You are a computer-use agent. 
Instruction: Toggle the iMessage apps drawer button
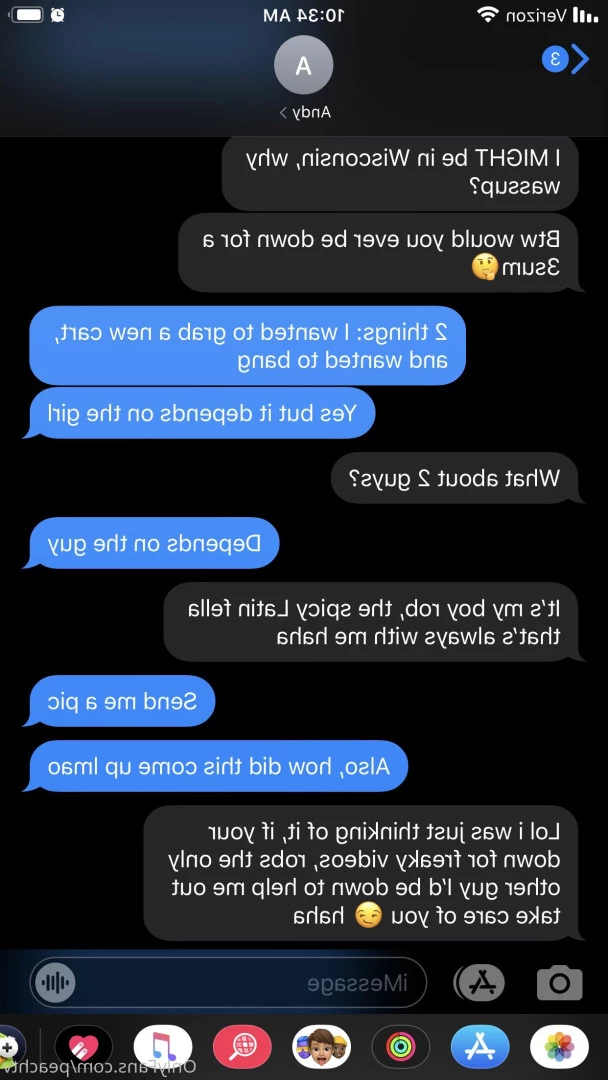point(481,983)
